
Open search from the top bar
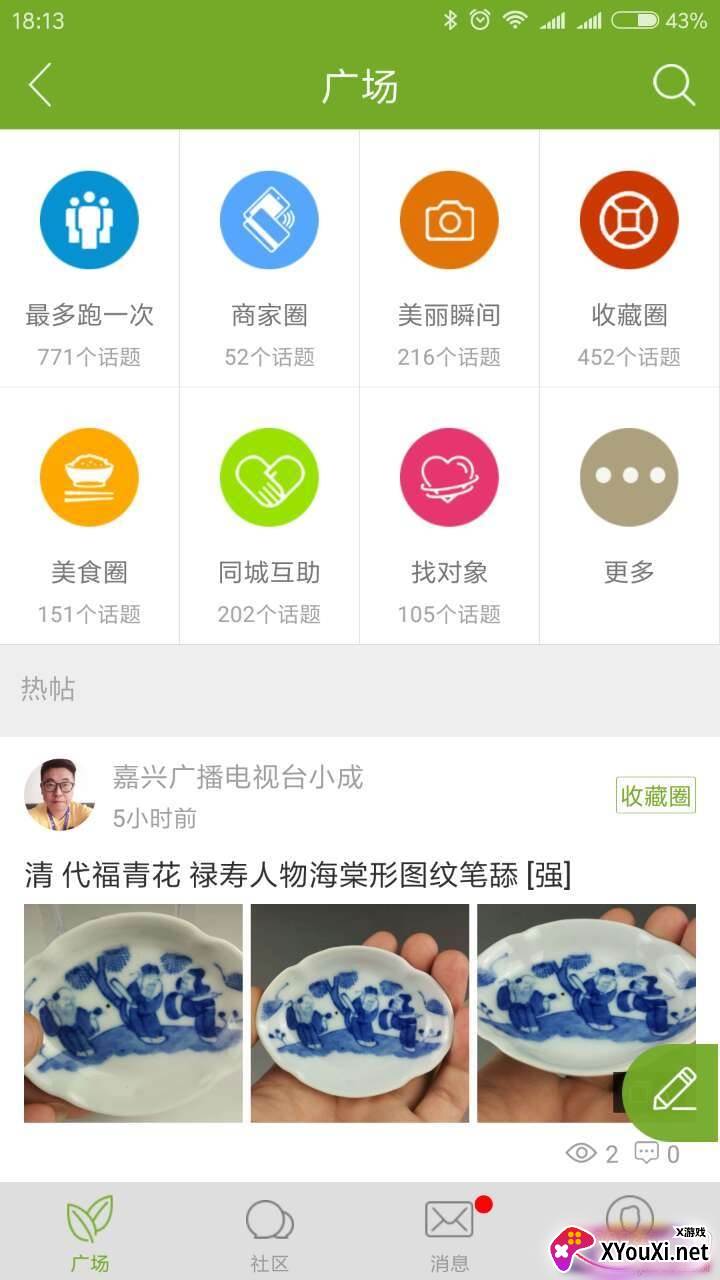(x=674, y=86)
